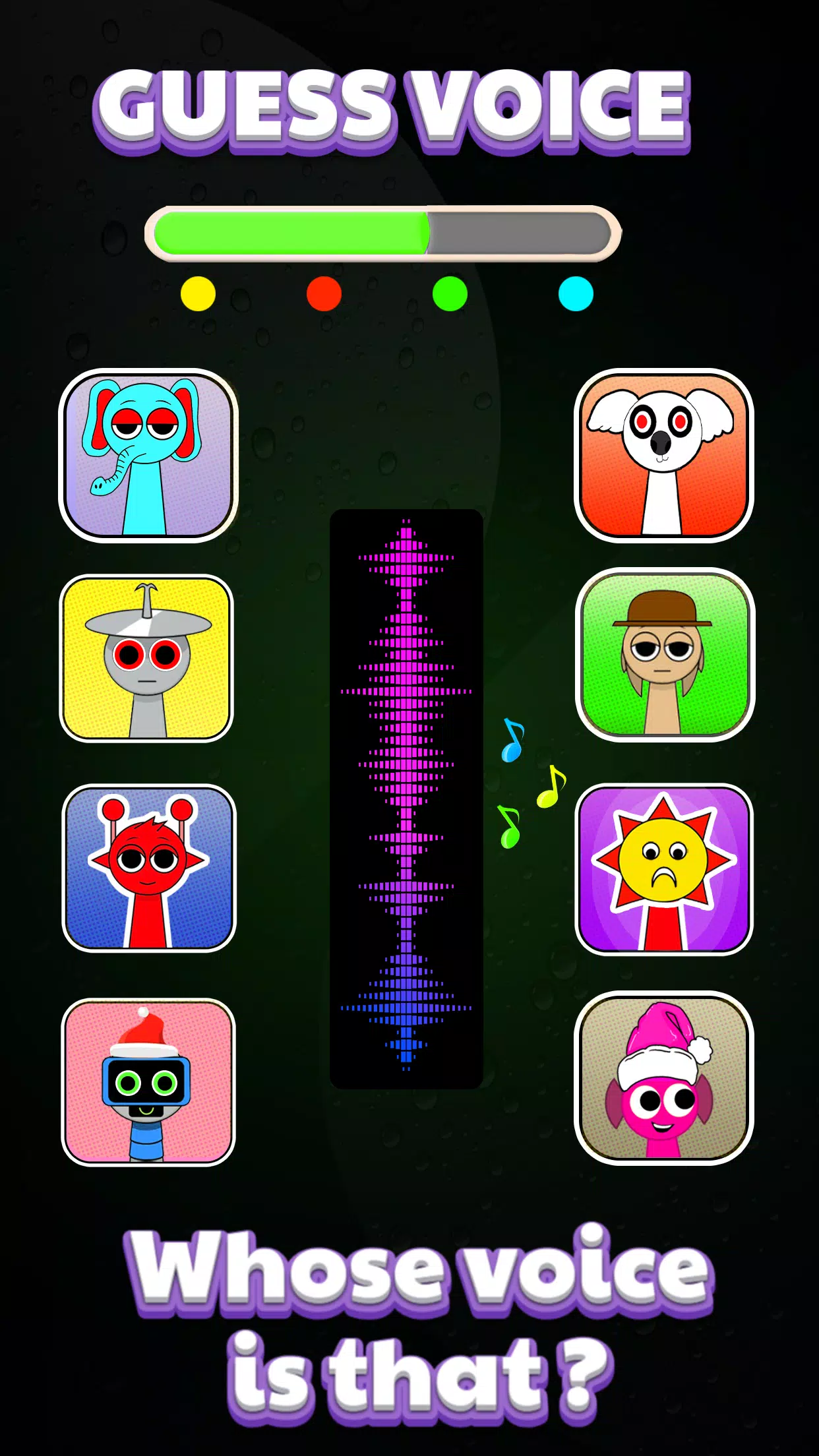Choose the sad yellow sun character
The width and height of the screenshot is (819, 1456).
664,869
